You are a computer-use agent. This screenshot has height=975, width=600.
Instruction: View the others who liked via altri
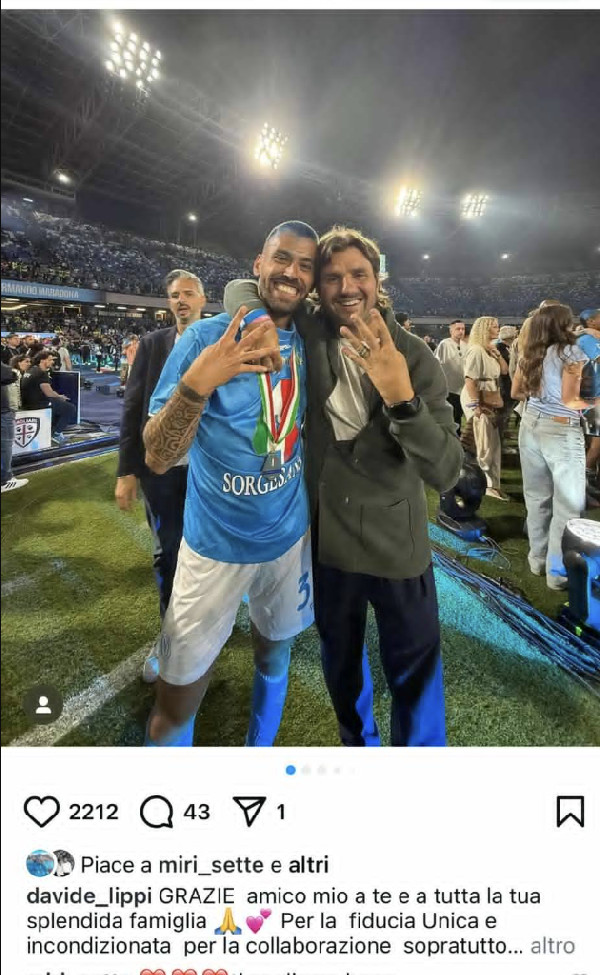pyautogui.click(x=308, y=865)
